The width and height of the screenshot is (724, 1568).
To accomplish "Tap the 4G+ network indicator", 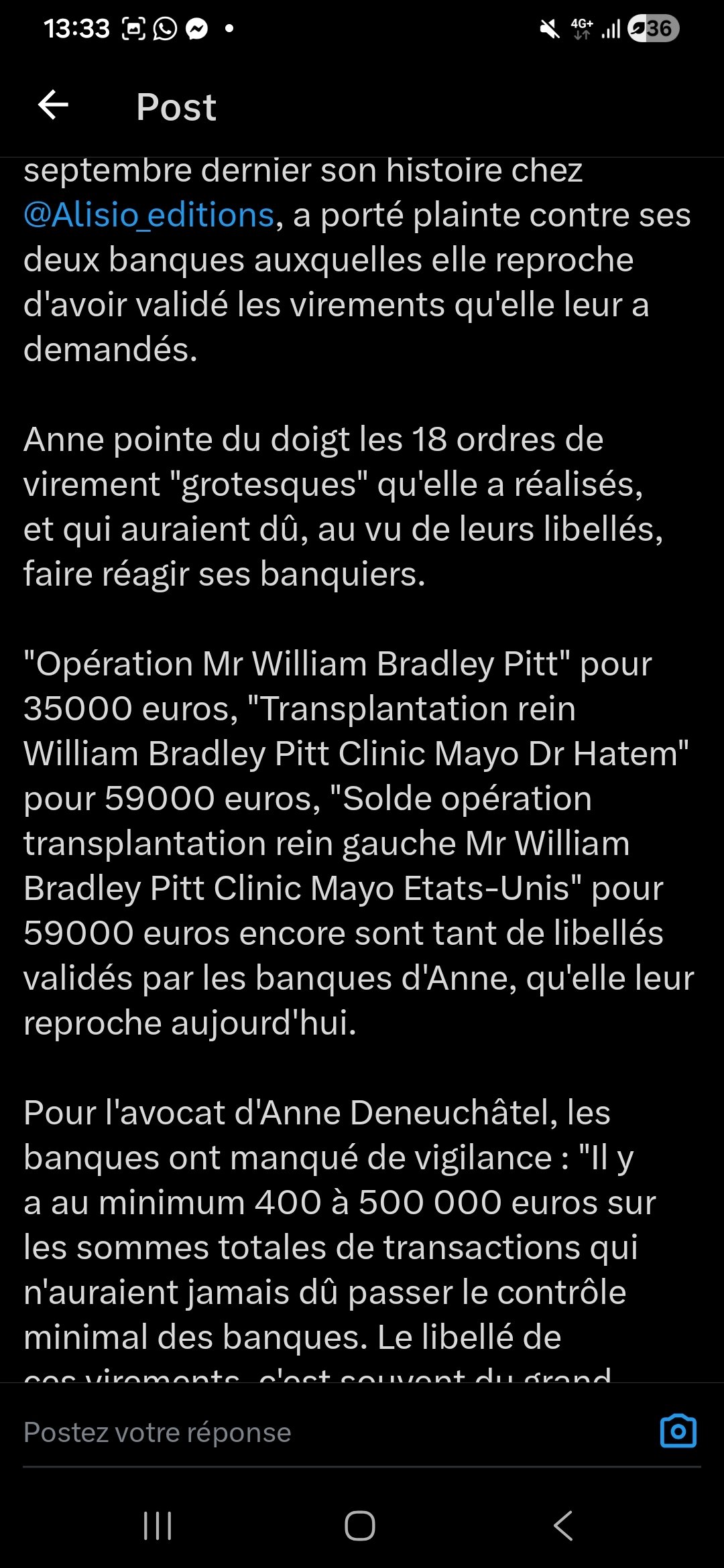I will (581, 27).
